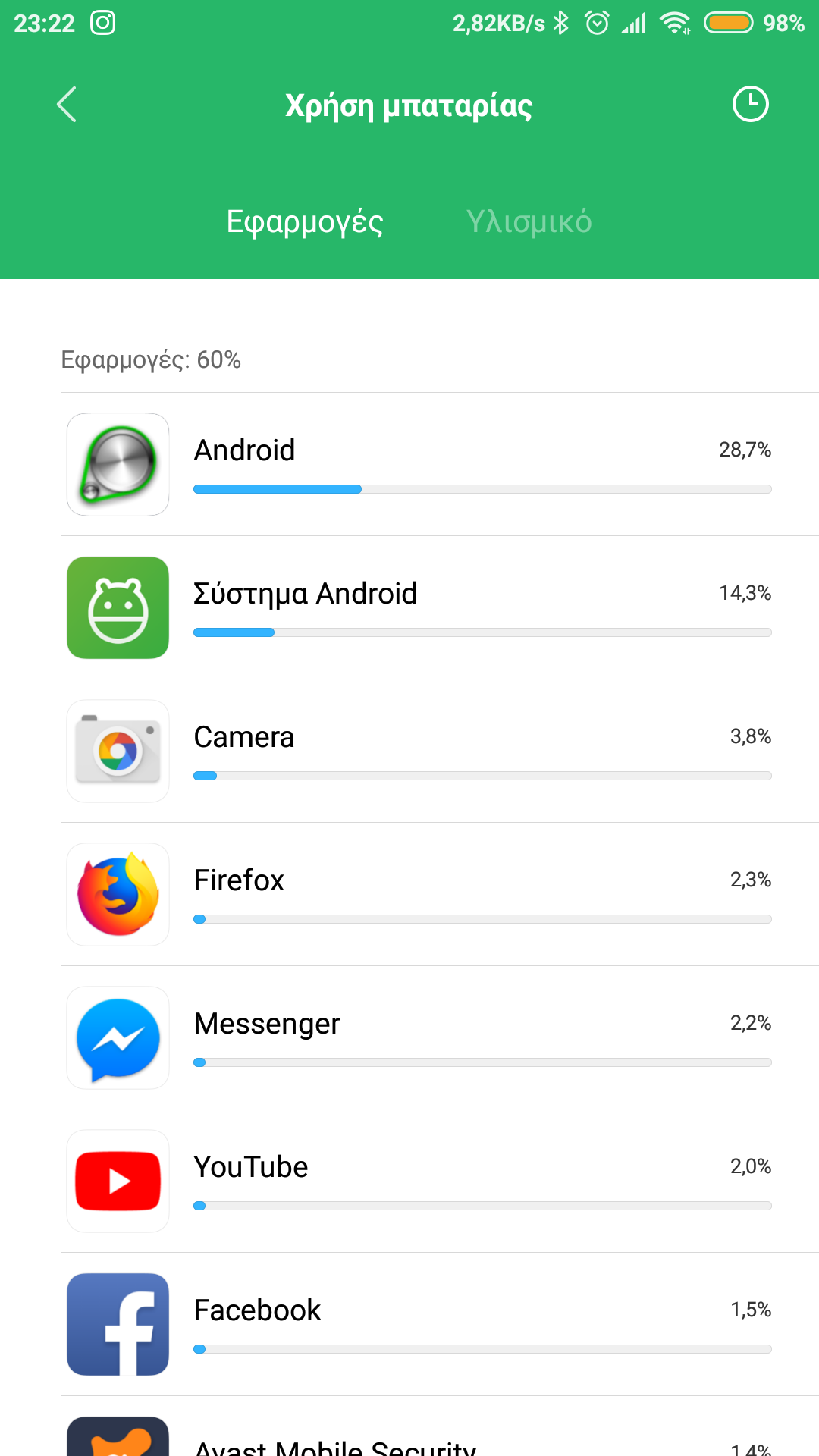This screenshot has height=1456, width=819.
Task: Open Firefox battery usage entry
Action: point(440,894)
